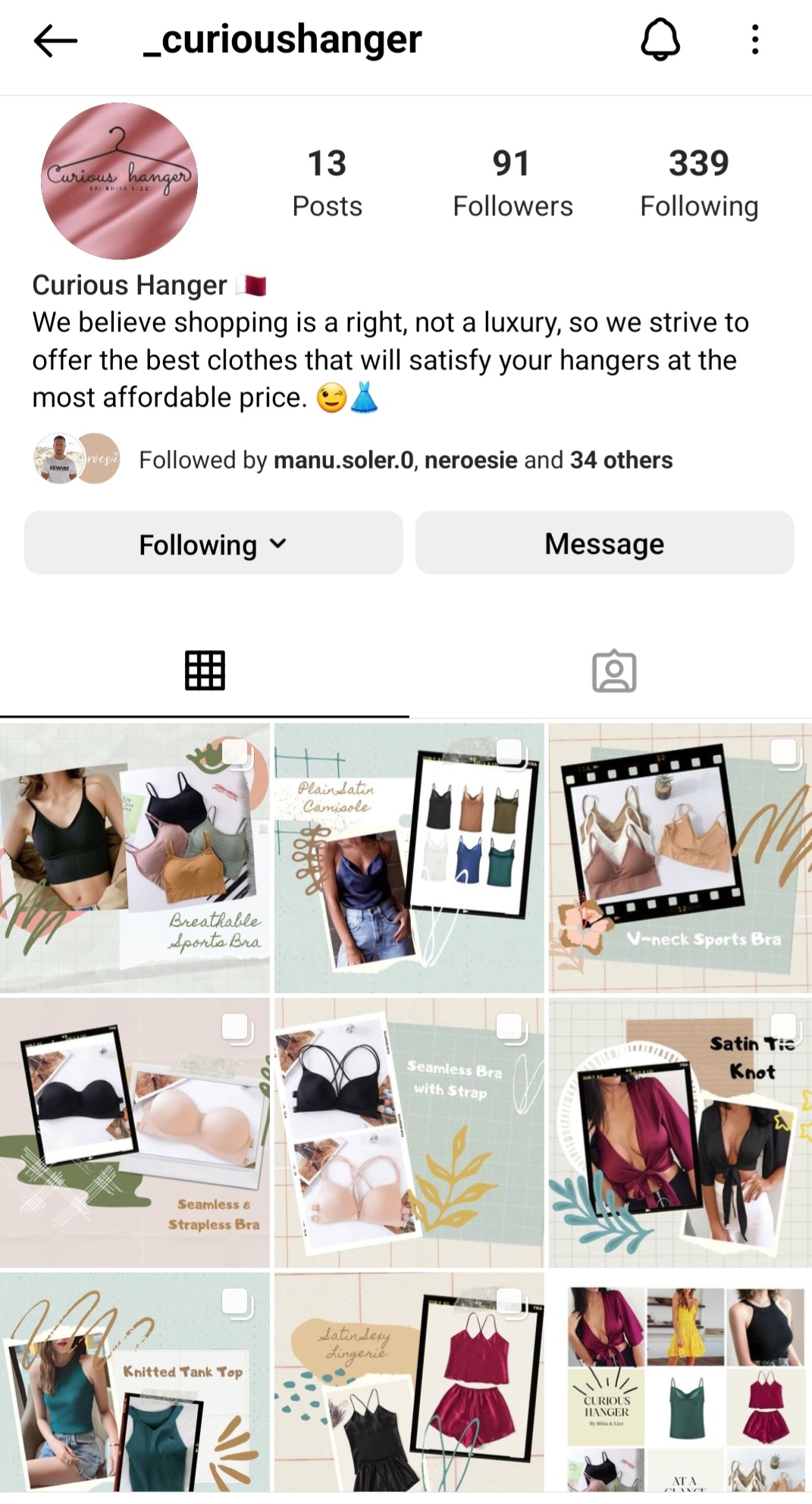Open the V-neck Sports Bra post
Screen dimensions: 812x1504
(680, 858)
